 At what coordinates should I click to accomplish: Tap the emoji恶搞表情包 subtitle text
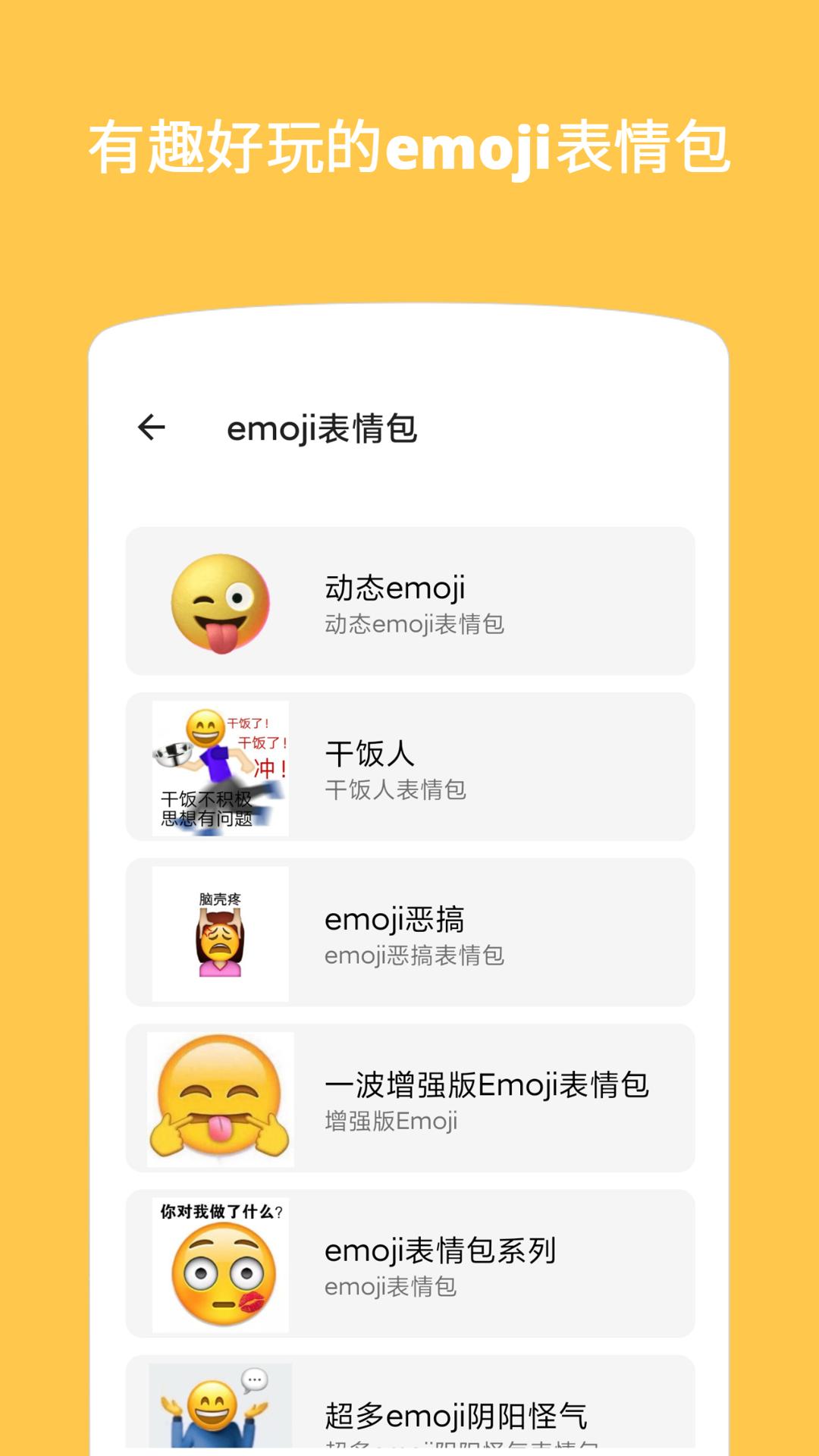tap(416, 956)
